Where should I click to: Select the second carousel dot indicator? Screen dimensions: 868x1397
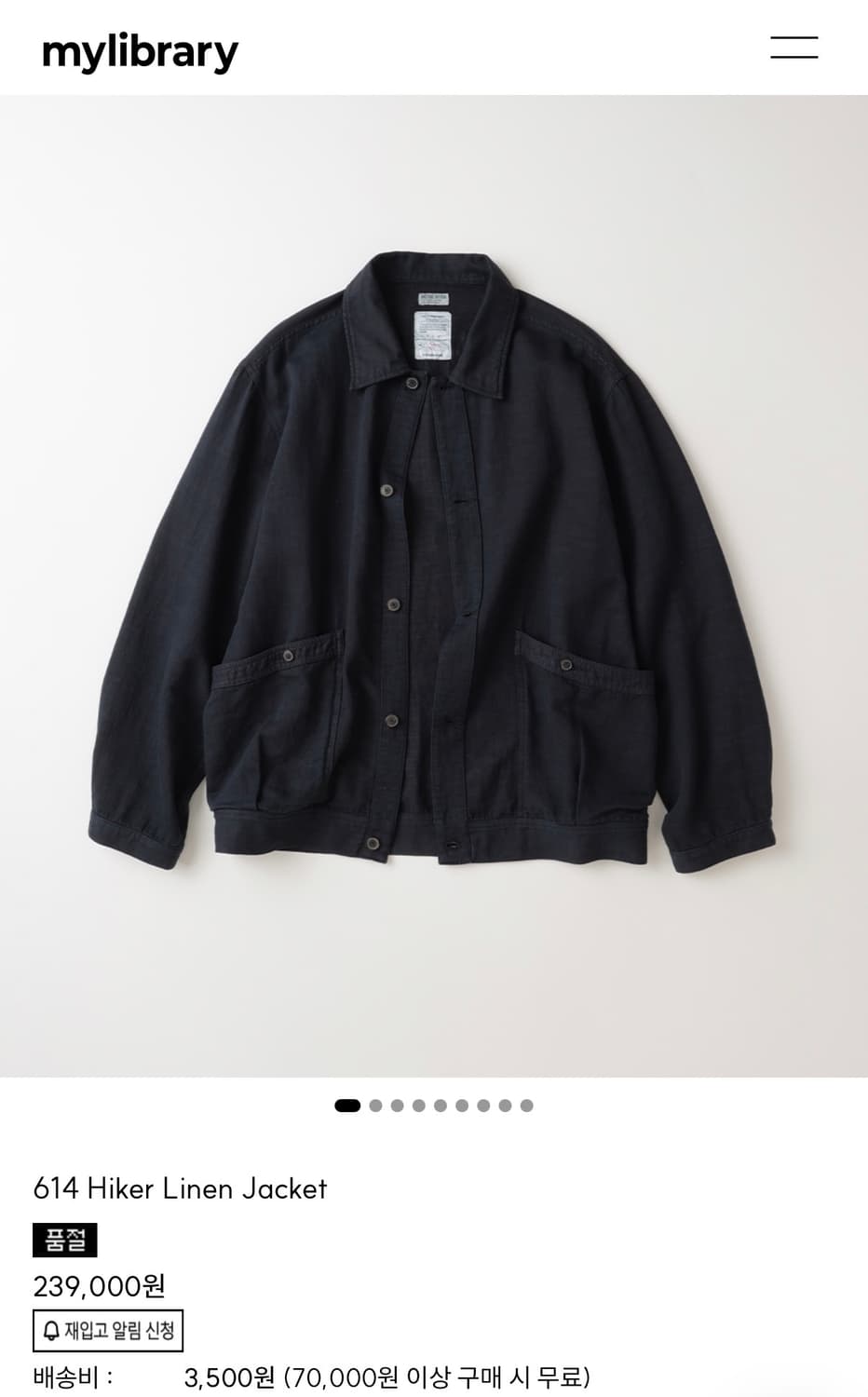click(x=376, y=1105)
